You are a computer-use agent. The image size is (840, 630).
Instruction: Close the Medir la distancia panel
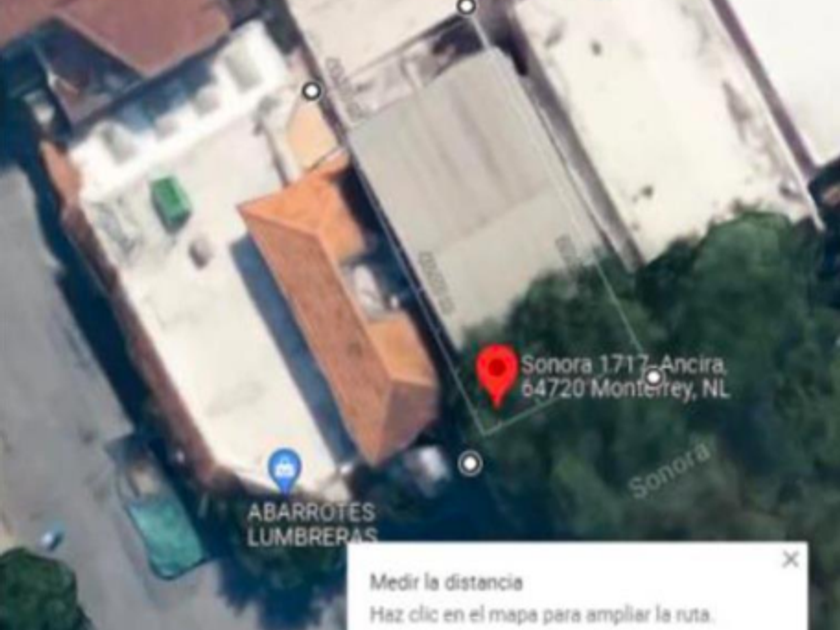click(x=790, y=559)
